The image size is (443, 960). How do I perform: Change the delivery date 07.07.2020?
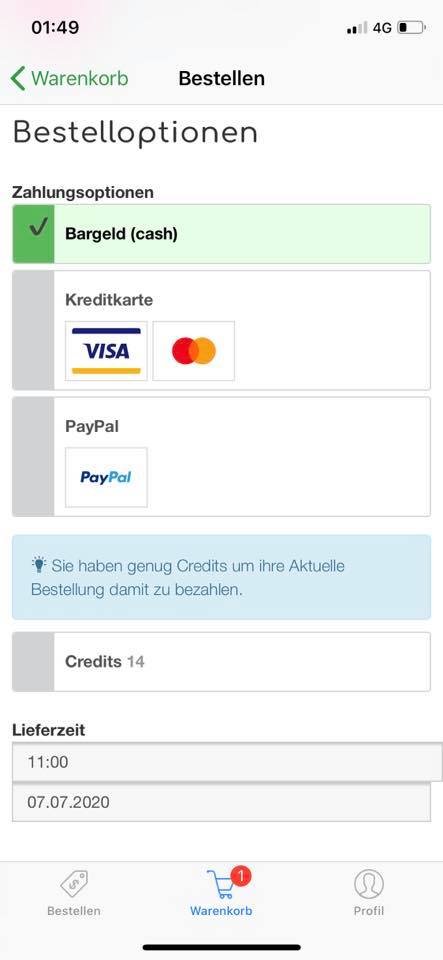(222, 802)
